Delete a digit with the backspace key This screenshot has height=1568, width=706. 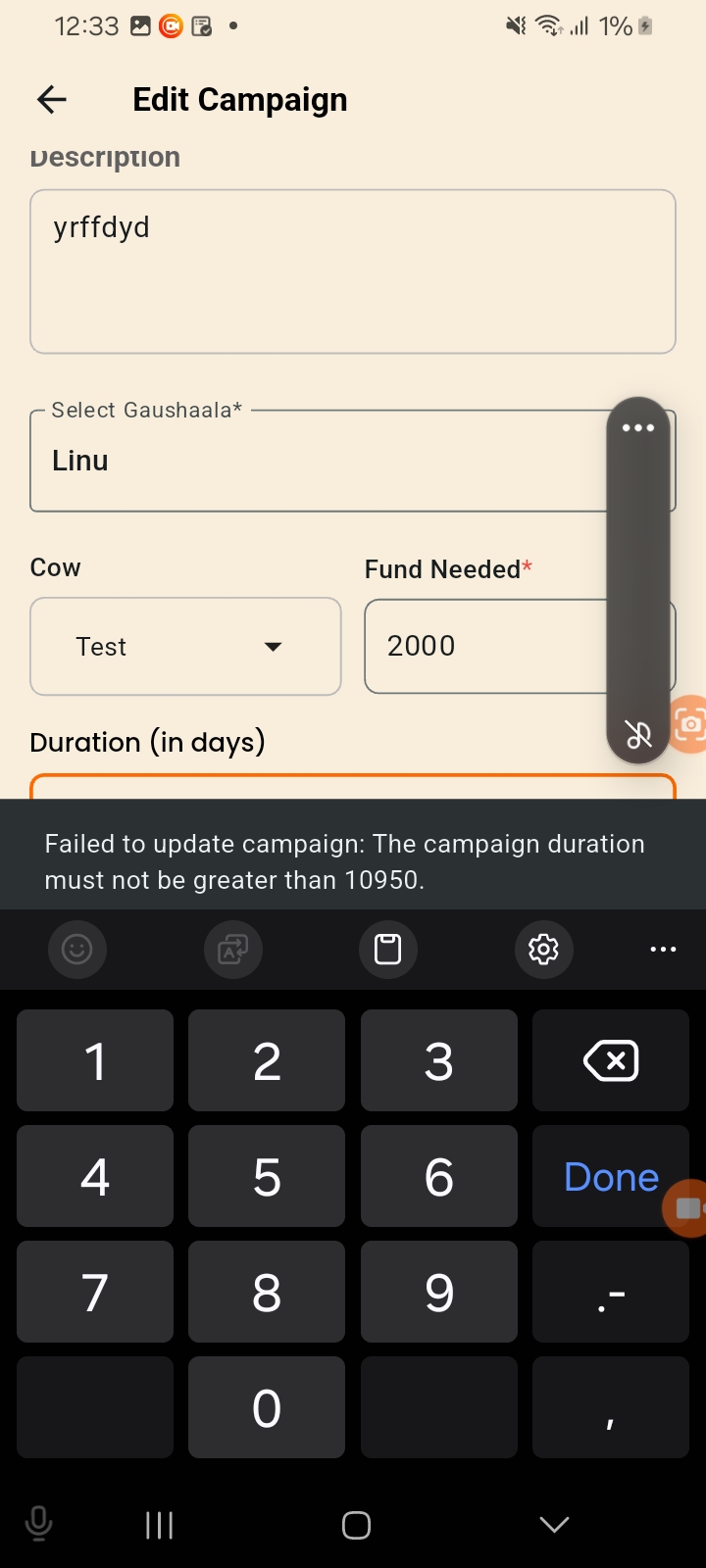point(610,1060)
